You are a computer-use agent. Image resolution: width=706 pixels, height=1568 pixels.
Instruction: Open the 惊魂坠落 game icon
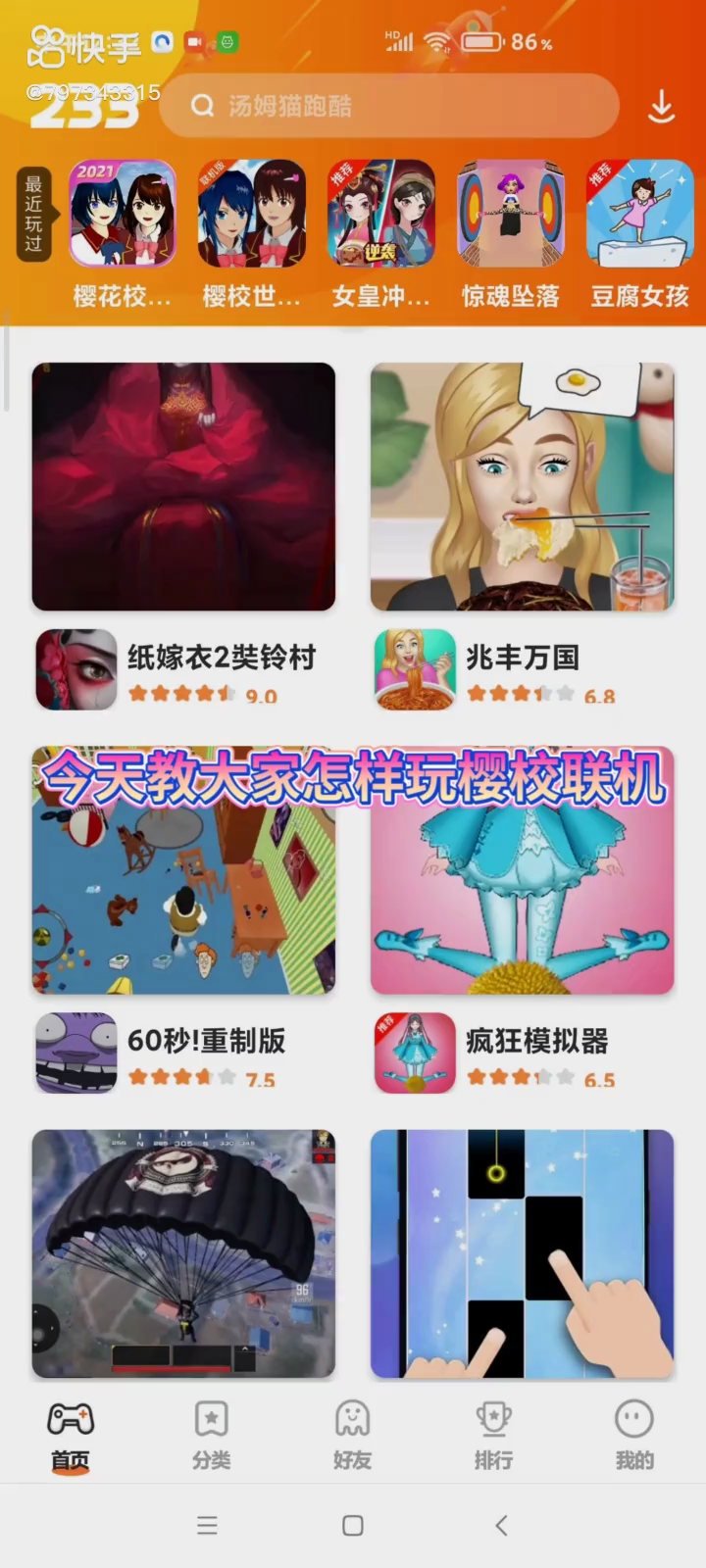510,215
